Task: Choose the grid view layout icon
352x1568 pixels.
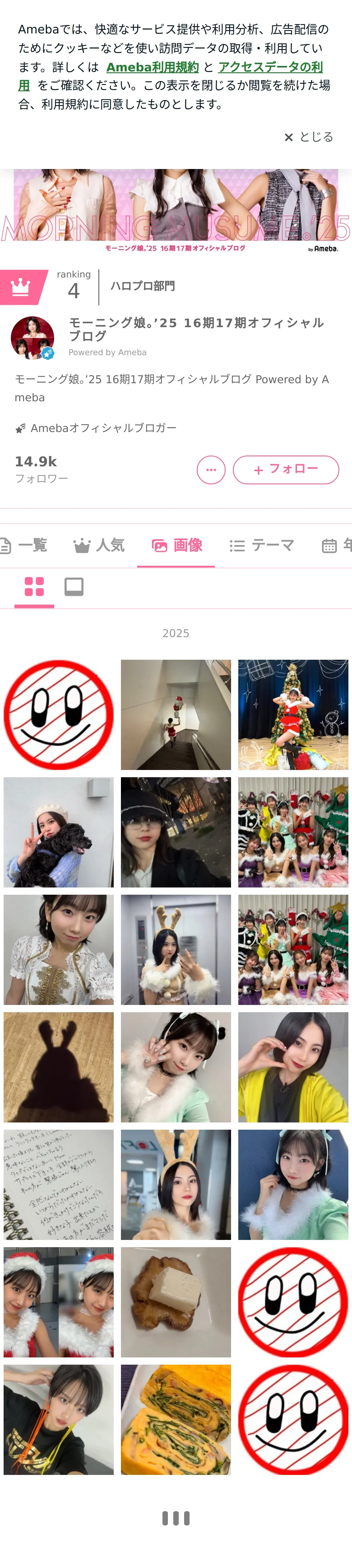Action: [34, 587]
